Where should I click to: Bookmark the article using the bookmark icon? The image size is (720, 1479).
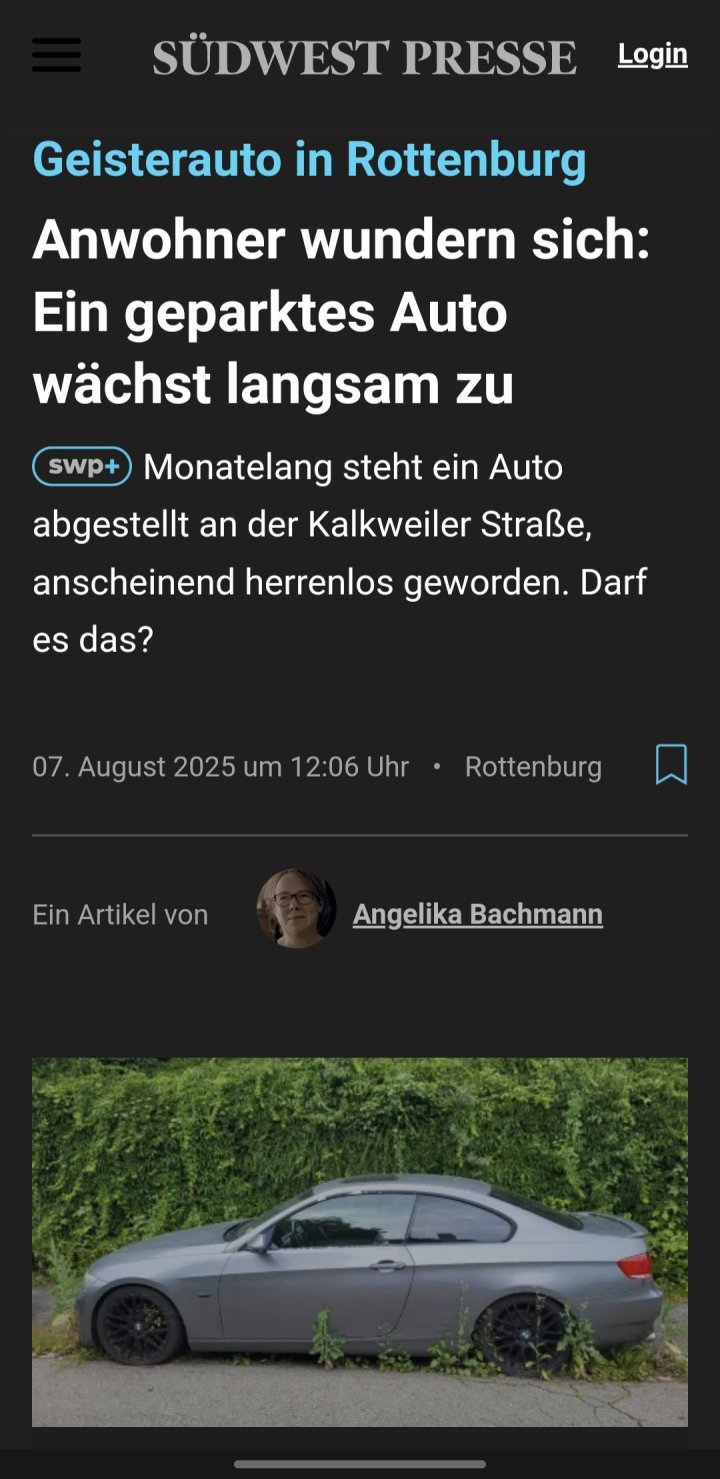pos(672,765)
